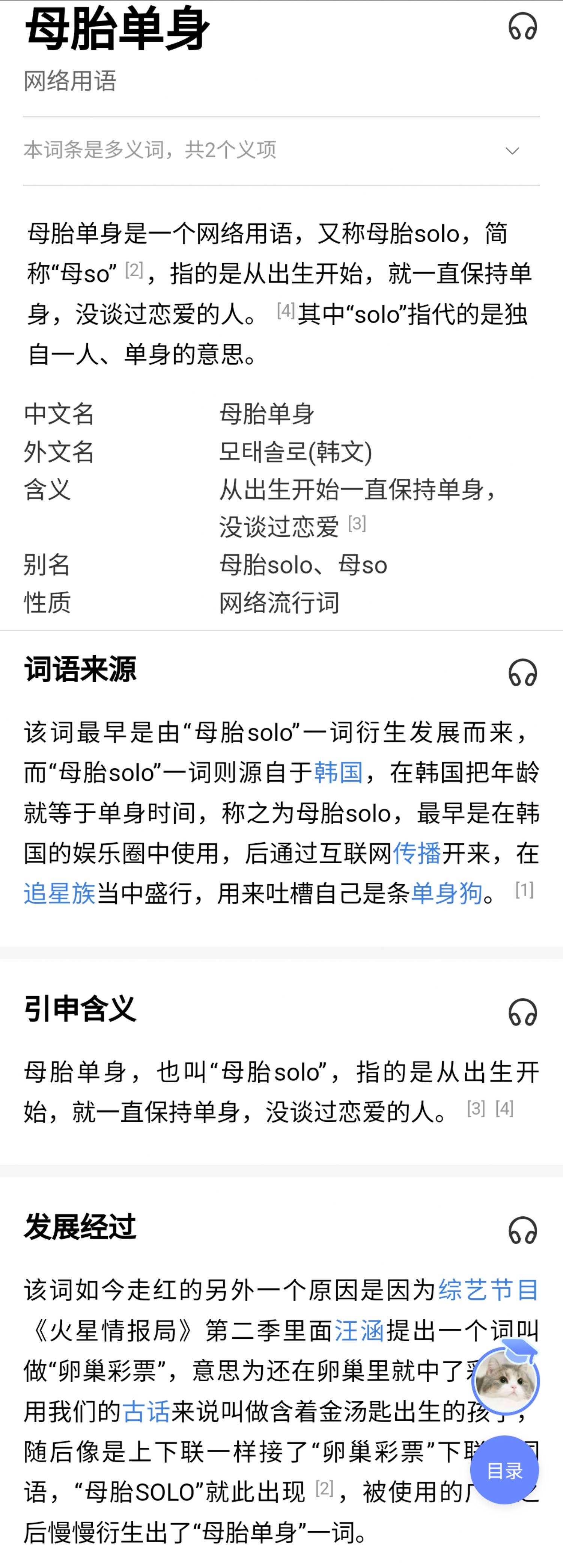This screenshot has height=1568, width=563.
Task: Open the 目录 table of contents
Action: coord(504,1471)
